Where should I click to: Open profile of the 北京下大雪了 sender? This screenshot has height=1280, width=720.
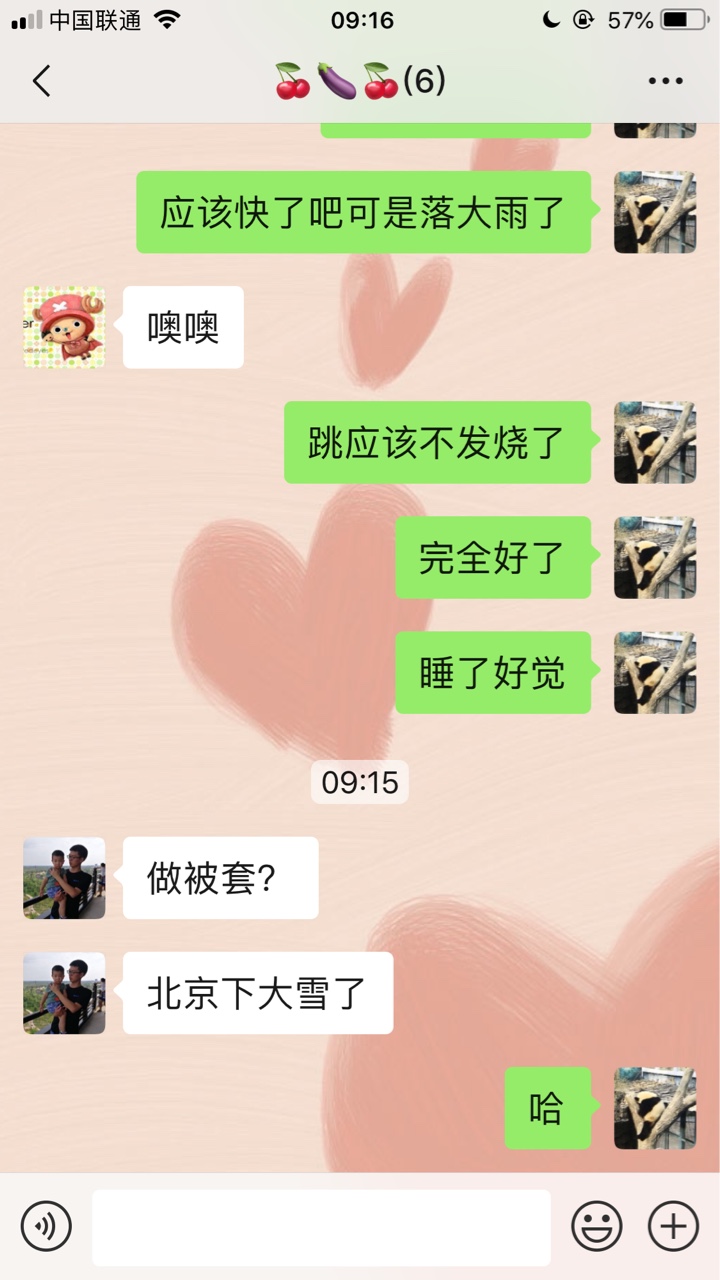click(64, 993)
